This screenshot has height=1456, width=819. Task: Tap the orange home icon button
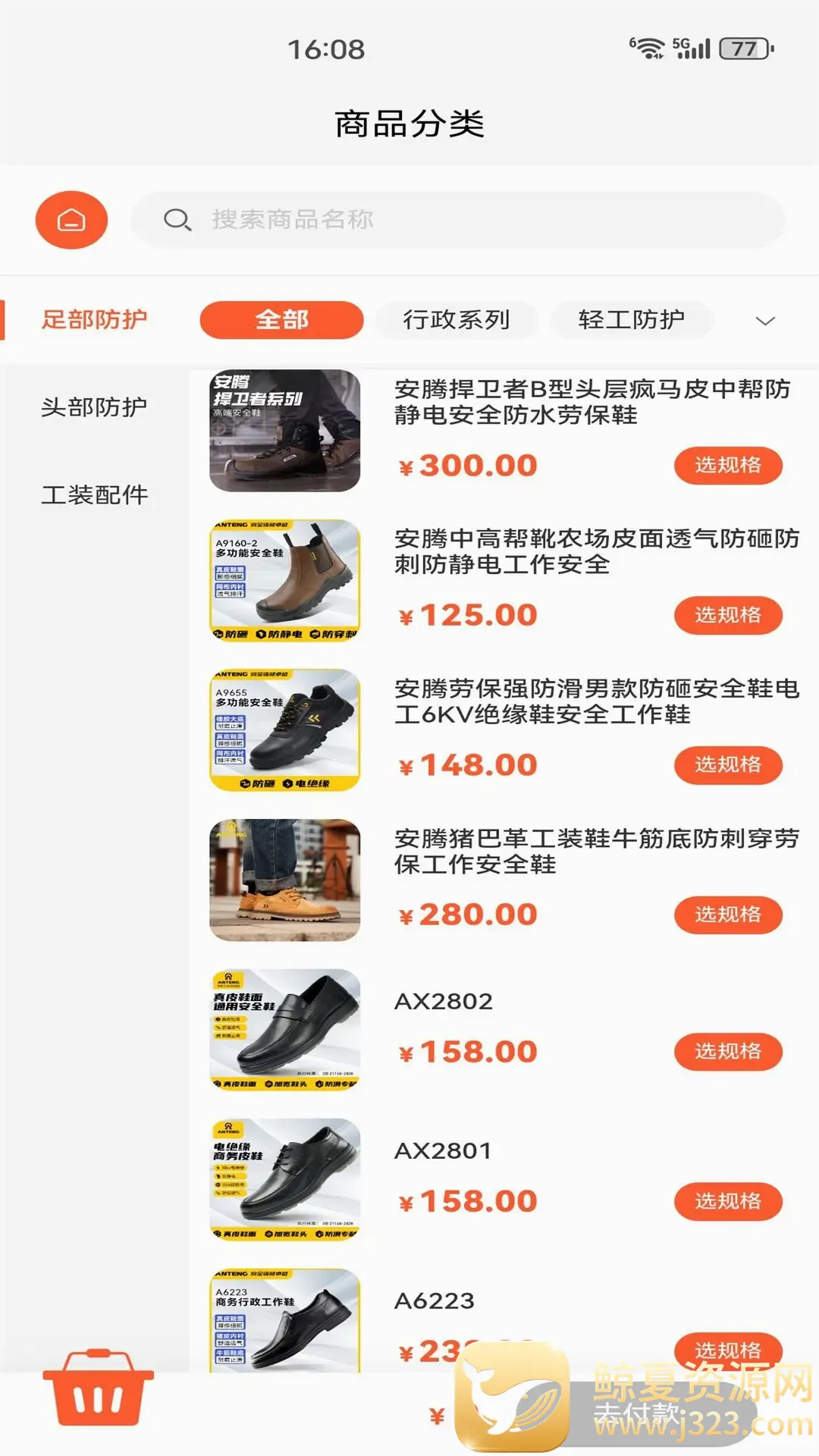[71, 220]
